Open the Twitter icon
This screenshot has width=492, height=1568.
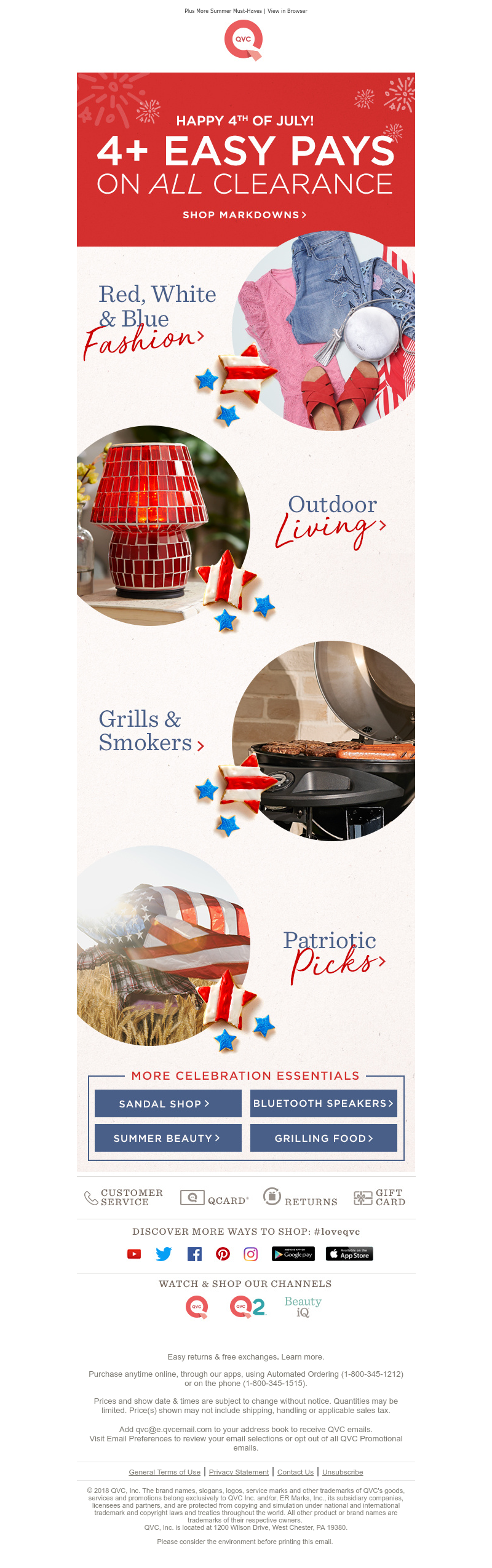164,1254
